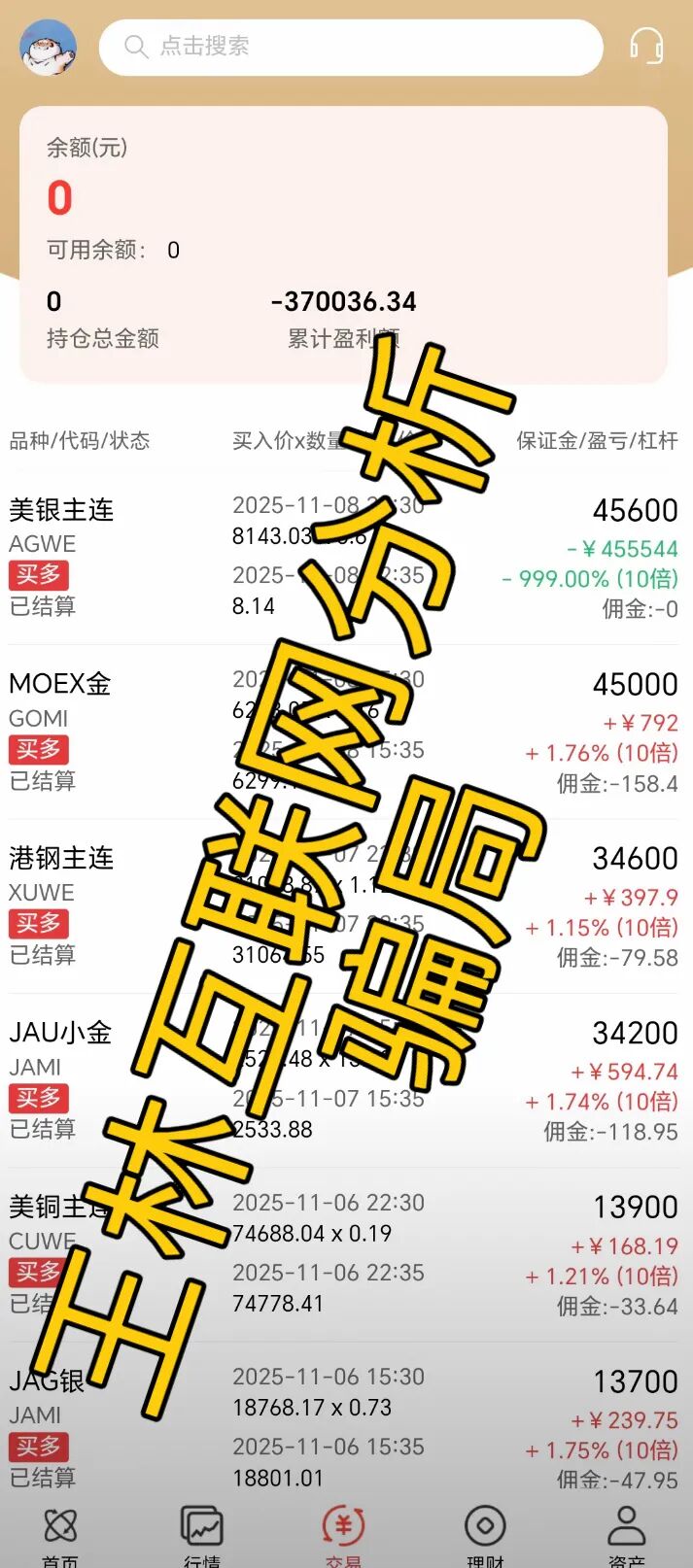The image size is (693, 1568).
Task: Tap the 点击搜索 search box
Action: pos(350,47)
